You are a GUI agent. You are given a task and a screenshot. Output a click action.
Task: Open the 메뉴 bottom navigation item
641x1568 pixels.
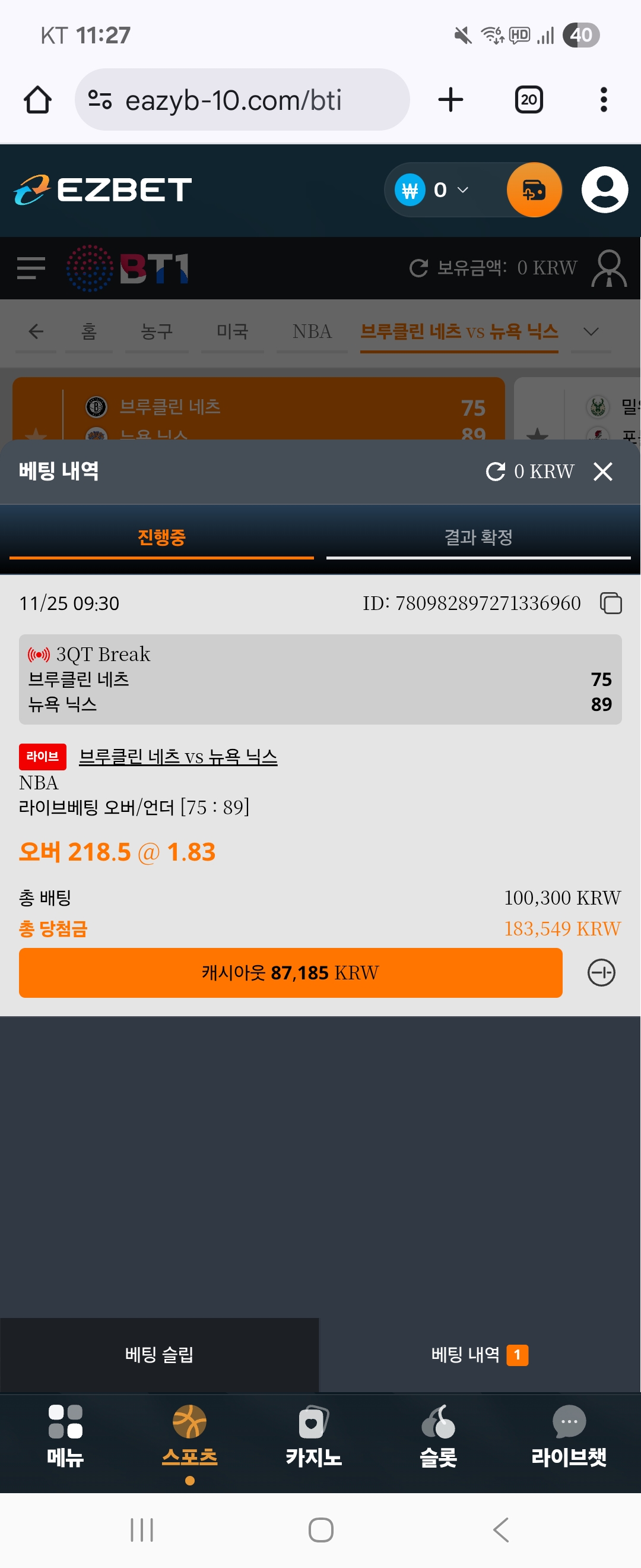pos(65,1435)
